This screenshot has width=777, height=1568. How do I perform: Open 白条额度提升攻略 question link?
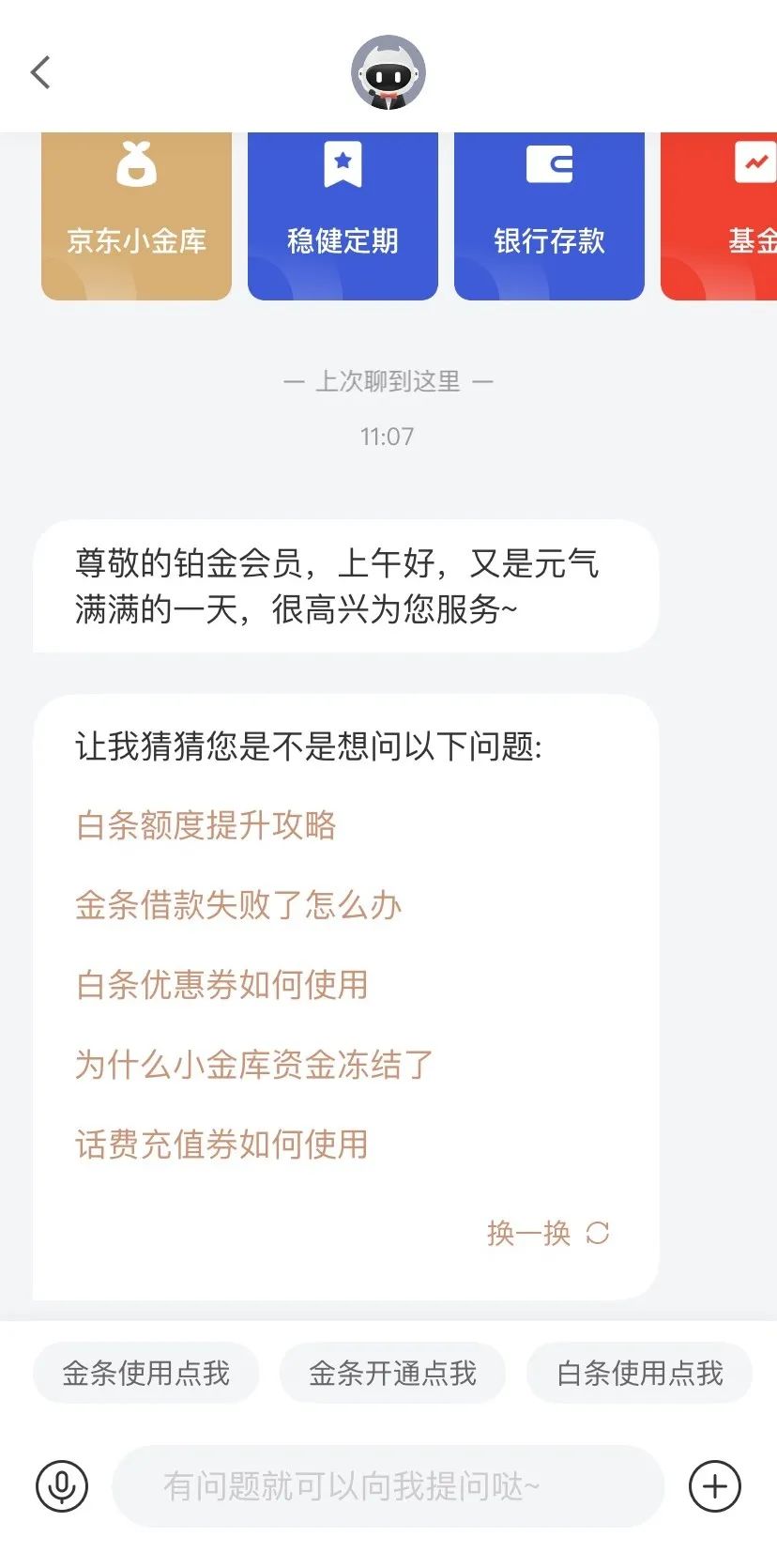pos(206,825)
